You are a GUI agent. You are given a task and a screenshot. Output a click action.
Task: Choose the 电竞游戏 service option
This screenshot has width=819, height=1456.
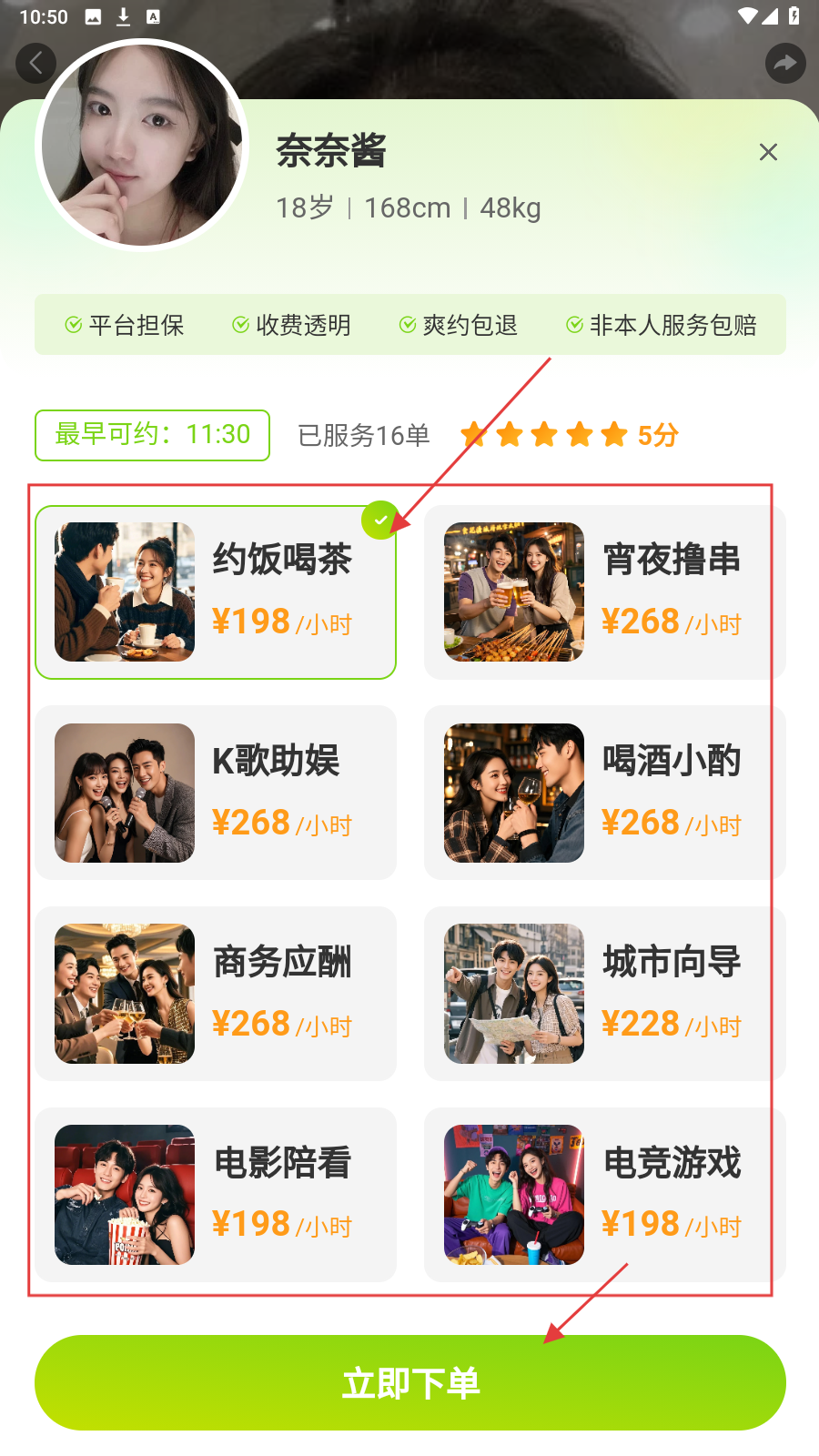point(604,1195)
